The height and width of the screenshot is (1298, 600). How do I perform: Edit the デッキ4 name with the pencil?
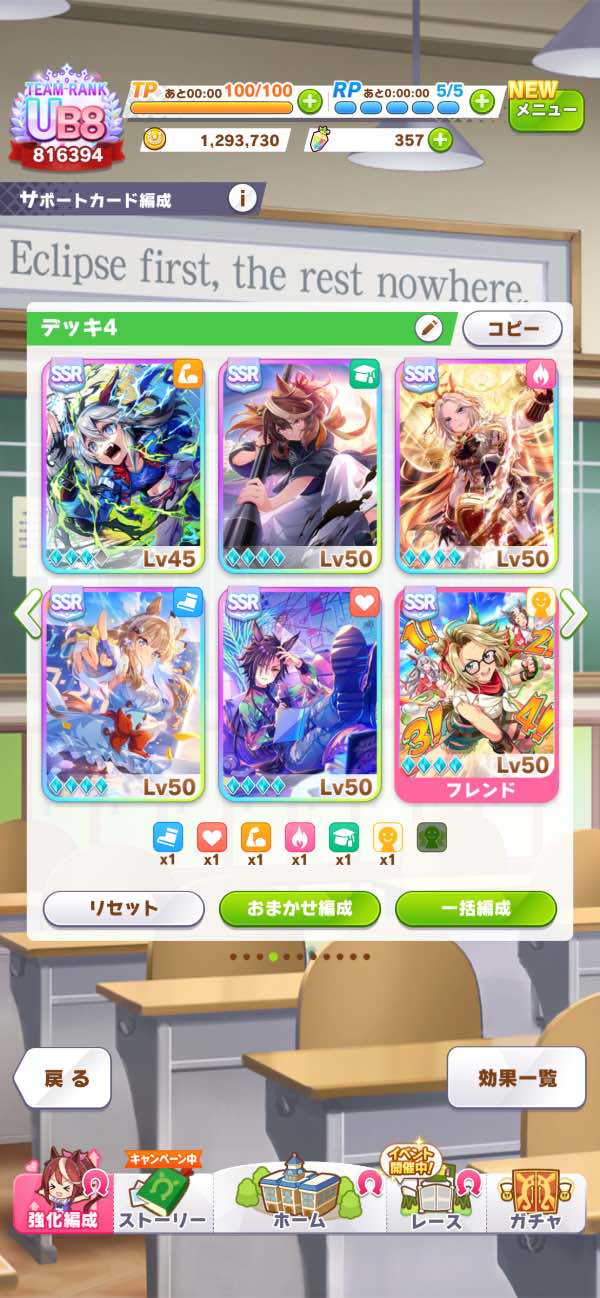pos(429,327)
